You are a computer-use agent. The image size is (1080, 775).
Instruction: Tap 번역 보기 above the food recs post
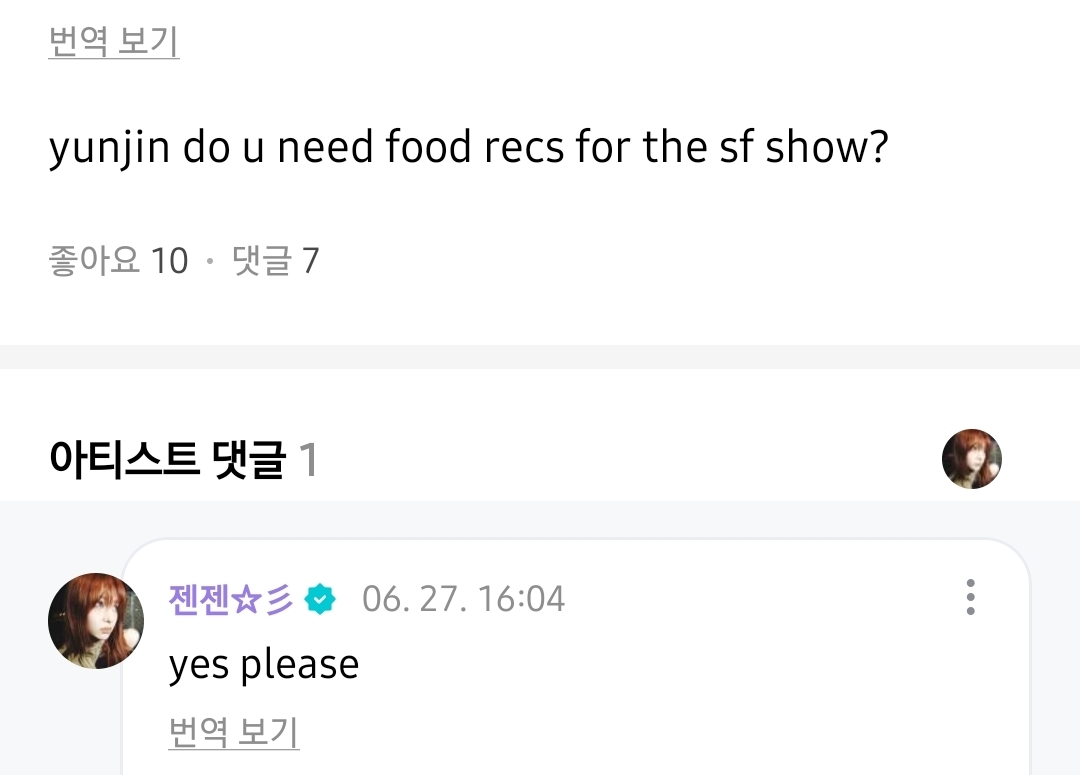coord(113,42)
